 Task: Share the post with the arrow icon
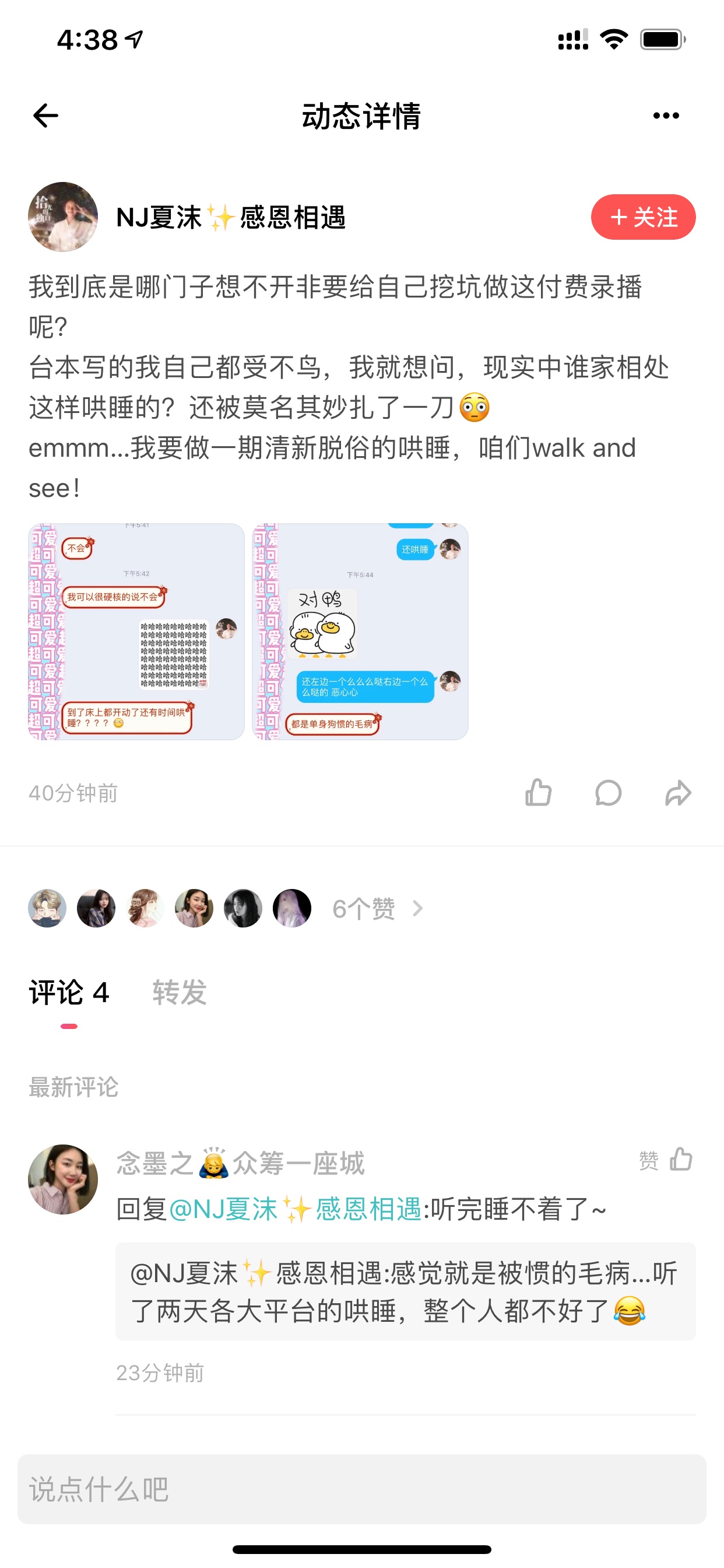[678, 793]
